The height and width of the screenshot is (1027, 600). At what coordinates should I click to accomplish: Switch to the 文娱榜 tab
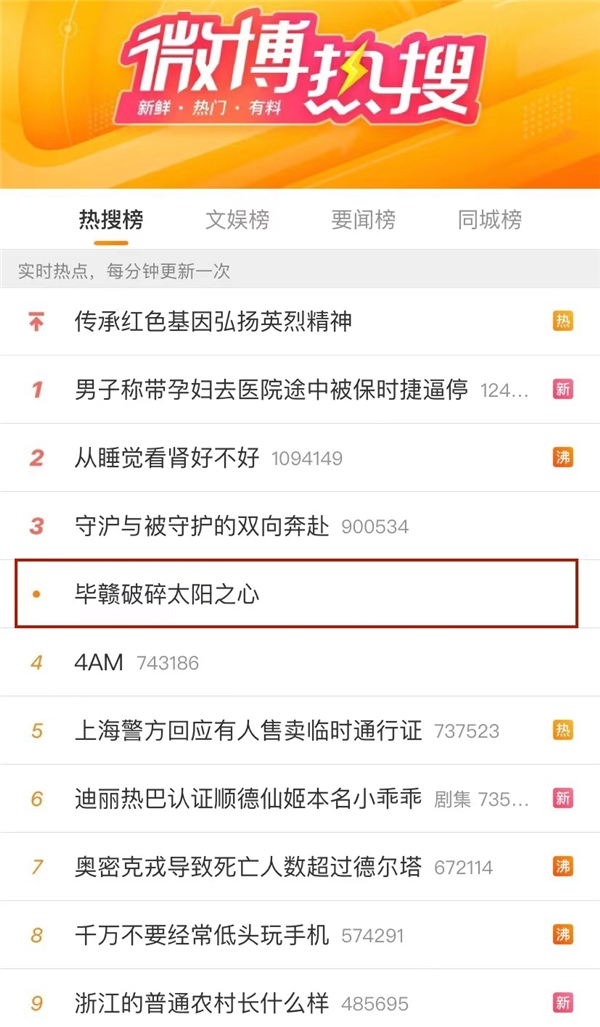pos(237,220)
